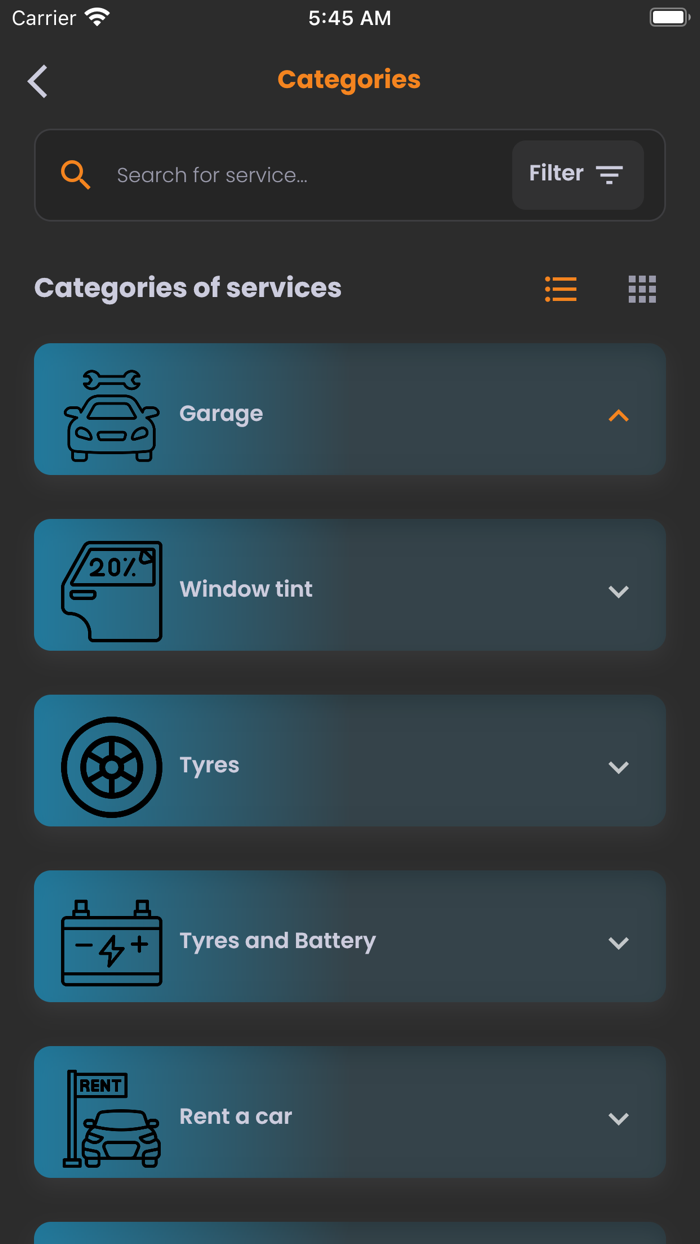This screenshot has width=700, height=1244.
Task: Open the Filter options
Action: point(577,175)
